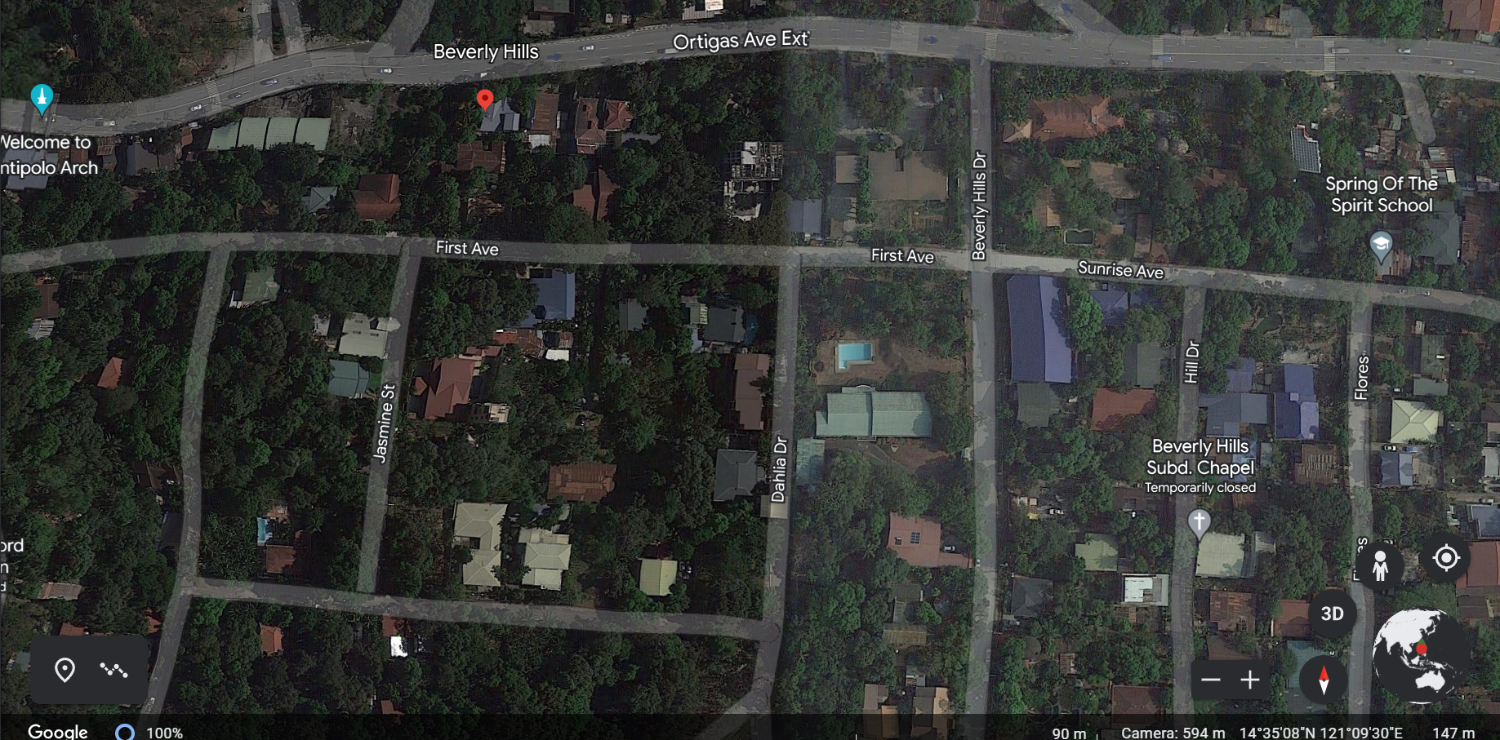Zoom out with the minus button
Image resolution: width=1500 pixels, height=740 pixels.
coord(1211,680)
